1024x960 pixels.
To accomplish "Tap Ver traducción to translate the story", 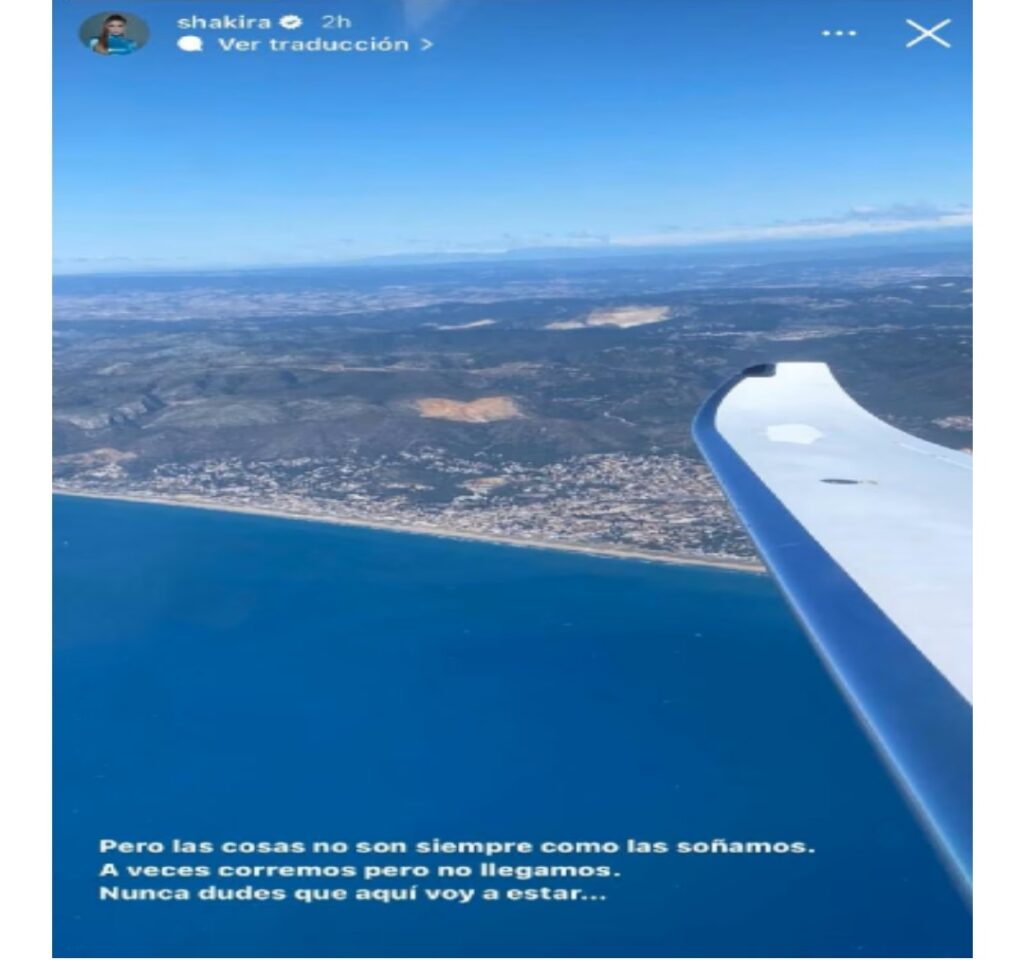I will coord(313,45).
